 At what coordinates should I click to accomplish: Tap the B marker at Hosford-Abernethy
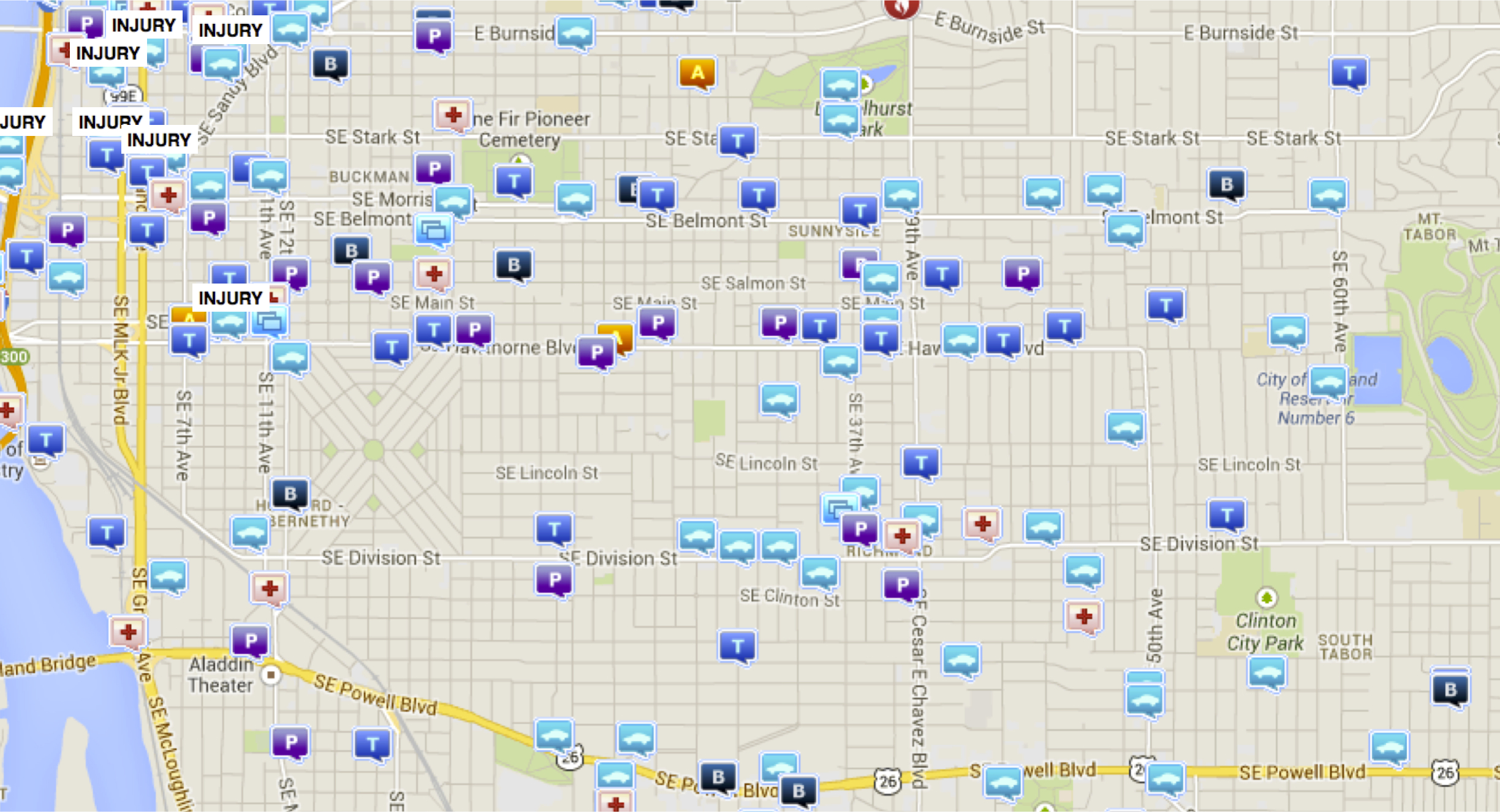click(x=290, y=494)
